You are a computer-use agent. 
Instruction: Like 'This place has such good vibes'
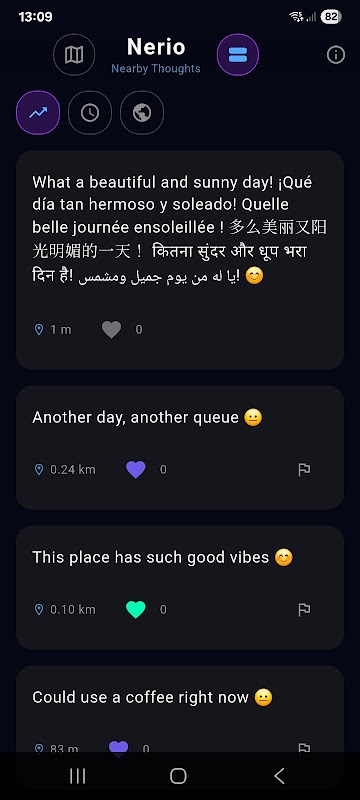click(136, 609)
